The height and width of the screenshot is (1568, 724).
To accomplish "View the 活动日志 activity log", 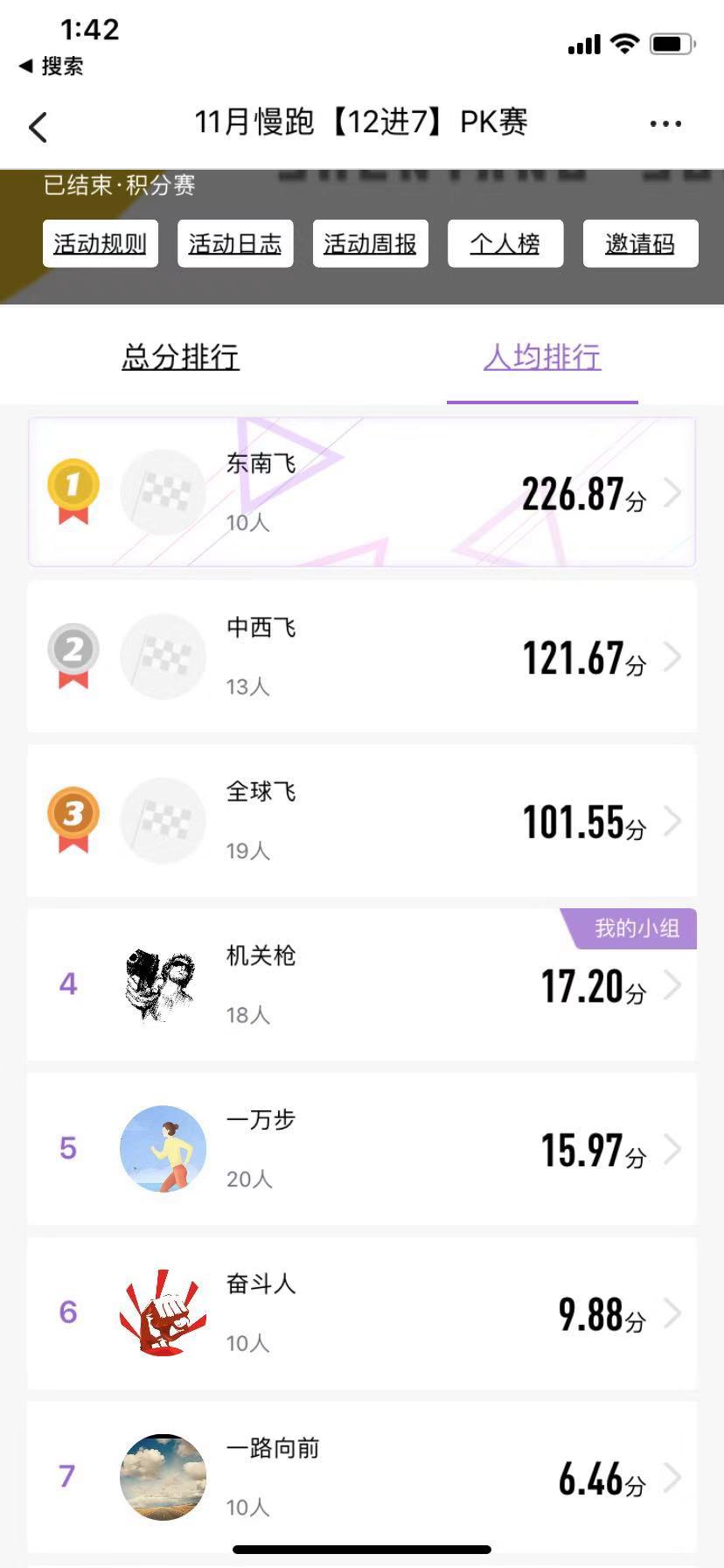I will [x=235, y=243].
